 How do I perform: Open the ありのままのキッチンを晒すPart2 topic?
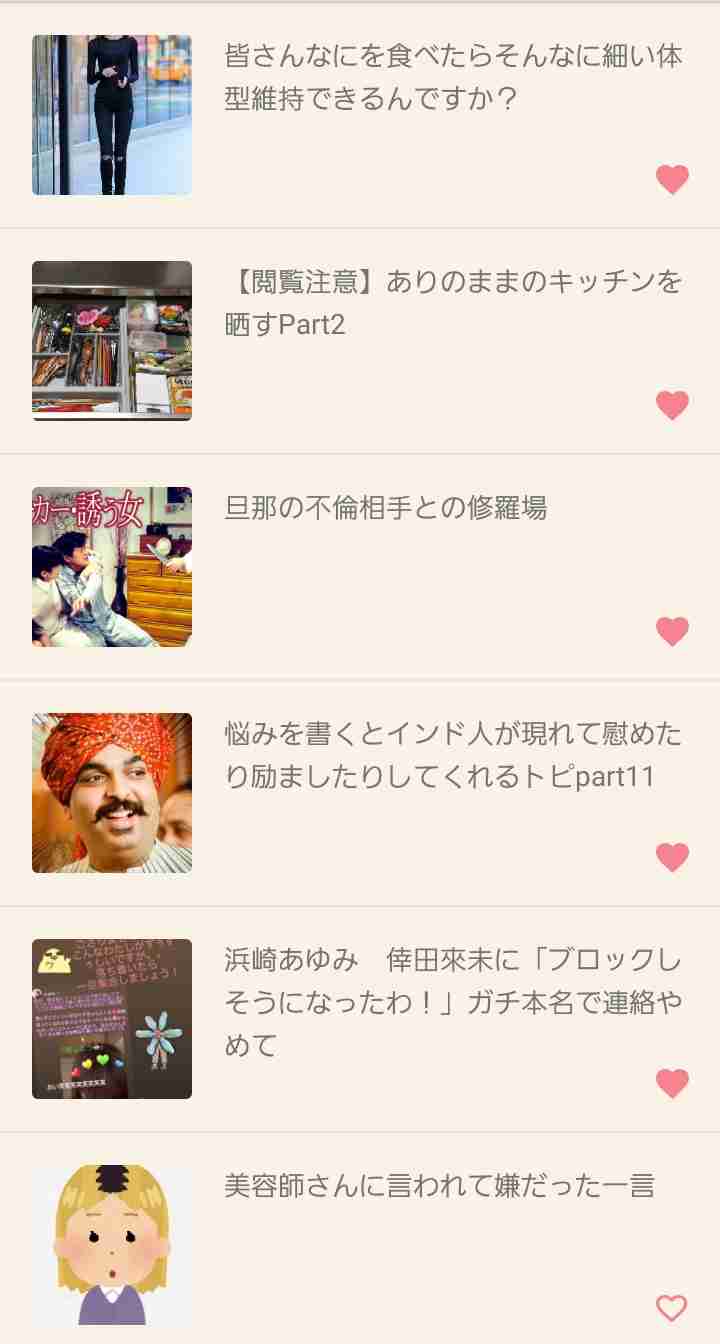click(452, 303)
